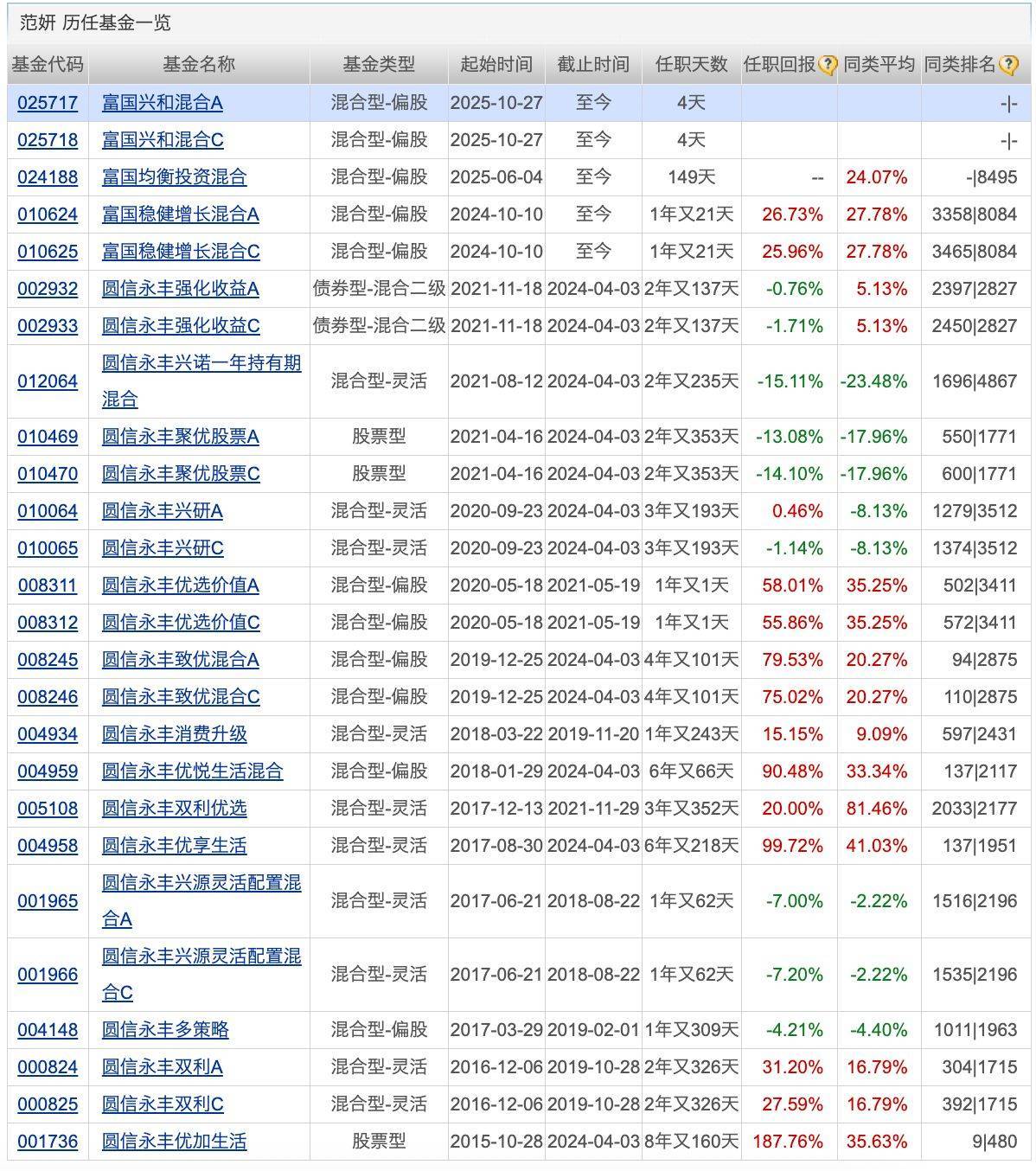
Task: Open fund code link 025717
Action: click(x=48, y=103)
